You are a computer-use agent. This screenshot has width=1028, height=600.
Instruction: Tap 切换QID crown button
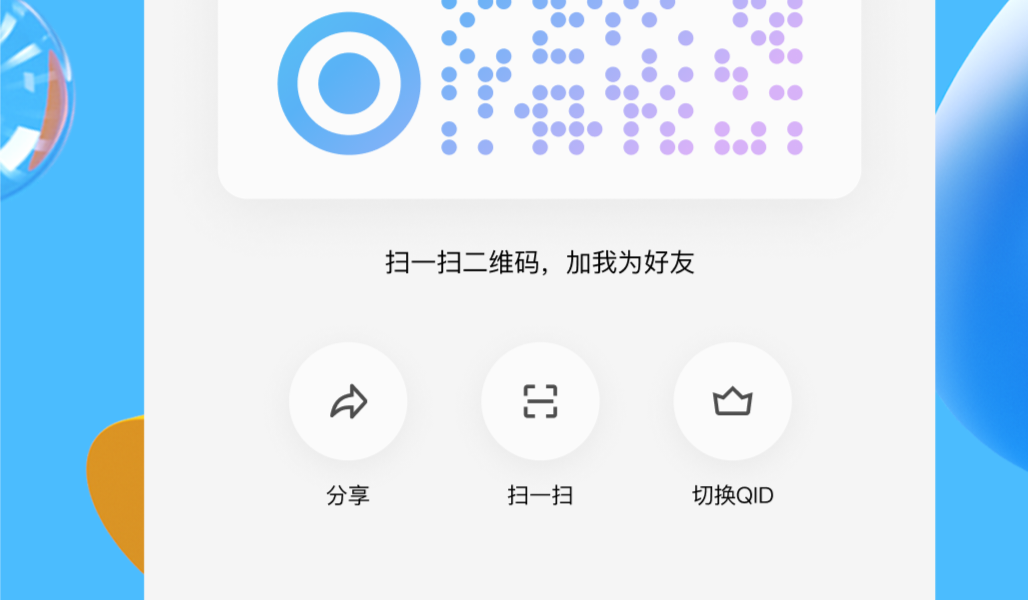(x=732, y=402)
